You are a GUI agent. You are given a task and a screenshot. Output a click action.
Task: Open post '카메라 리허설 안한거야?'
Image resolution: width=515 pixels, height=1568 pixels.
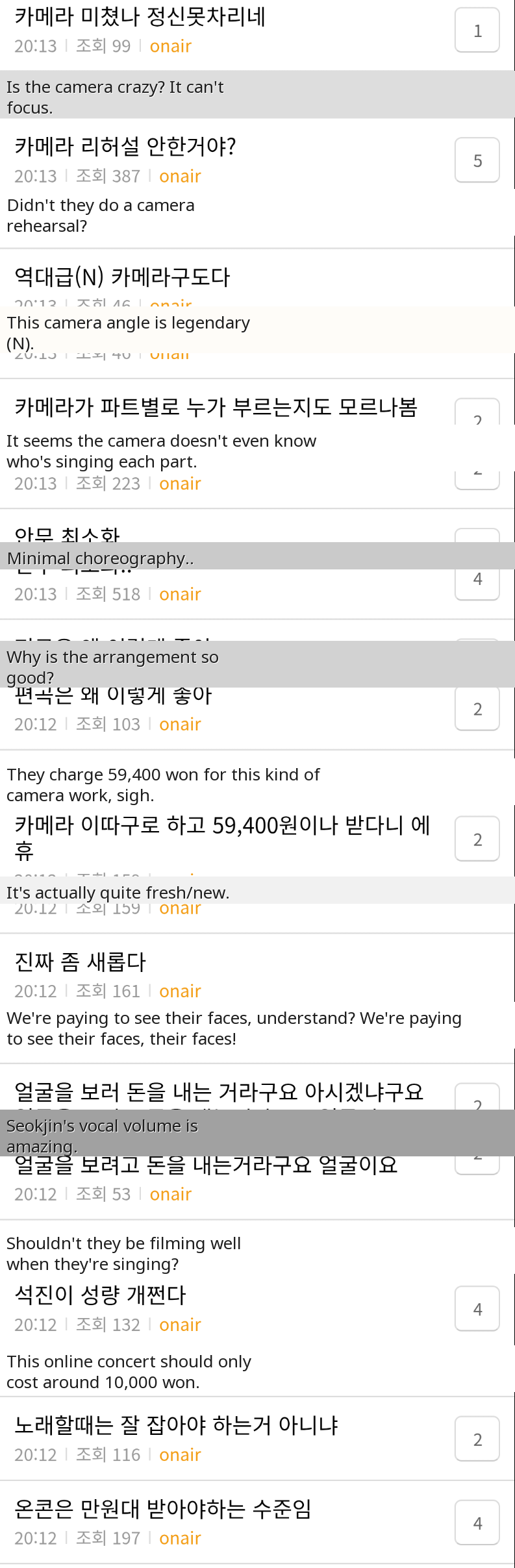(x=125, y=147)
